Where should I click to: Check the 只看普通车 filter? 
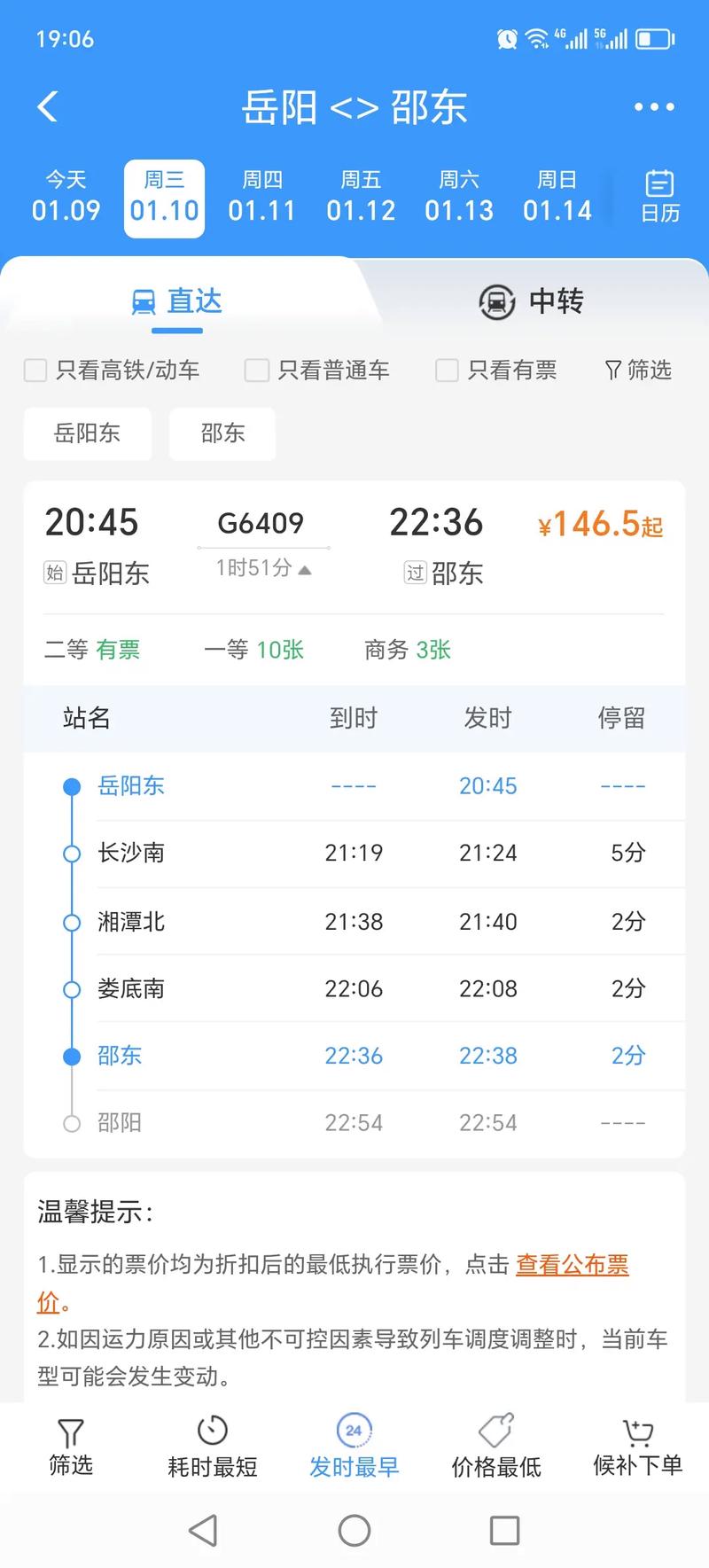pyautogui.click(x=255, y=370)
